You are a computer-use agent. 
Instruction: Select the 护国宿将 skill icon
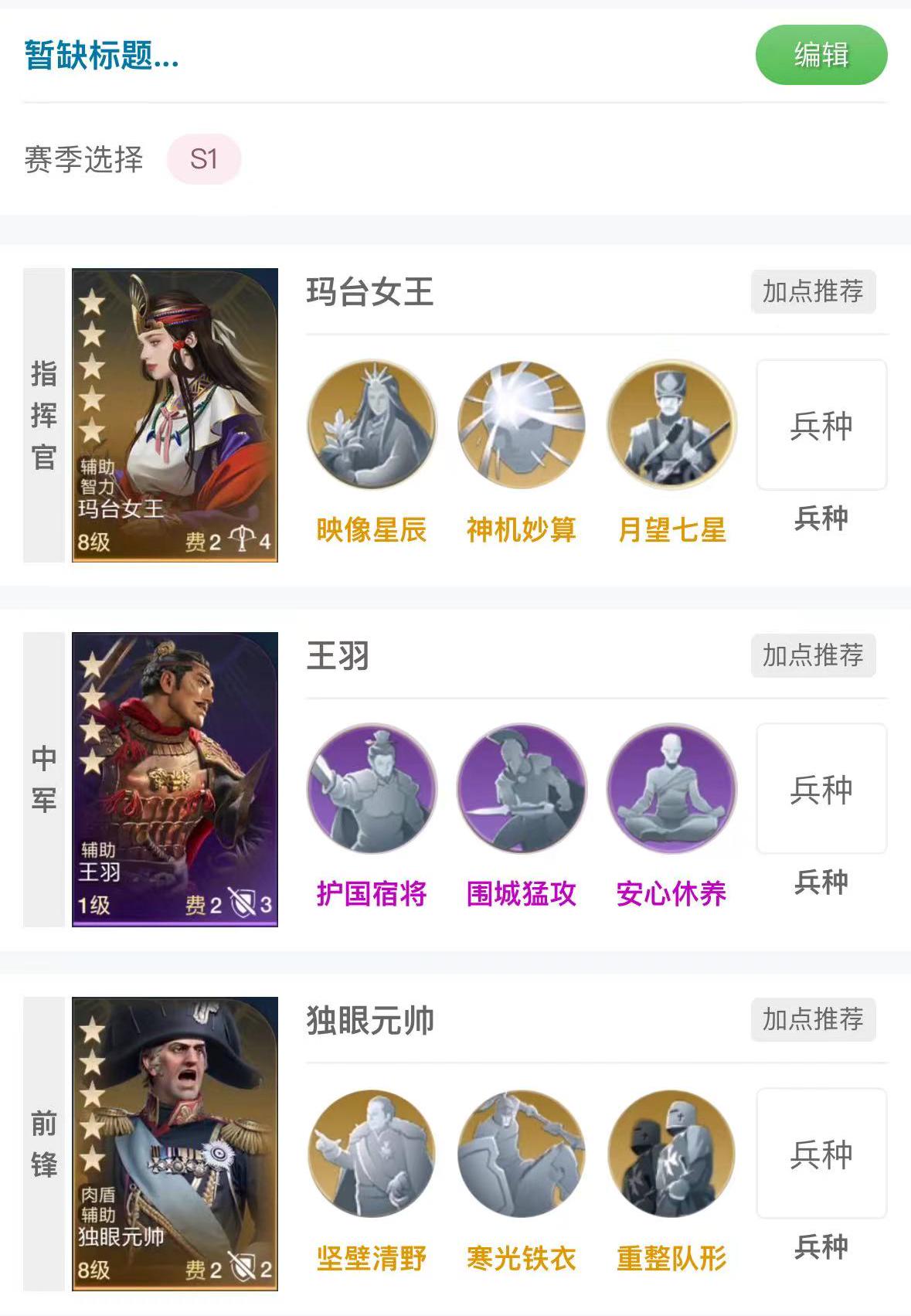[x=372, y=788]
